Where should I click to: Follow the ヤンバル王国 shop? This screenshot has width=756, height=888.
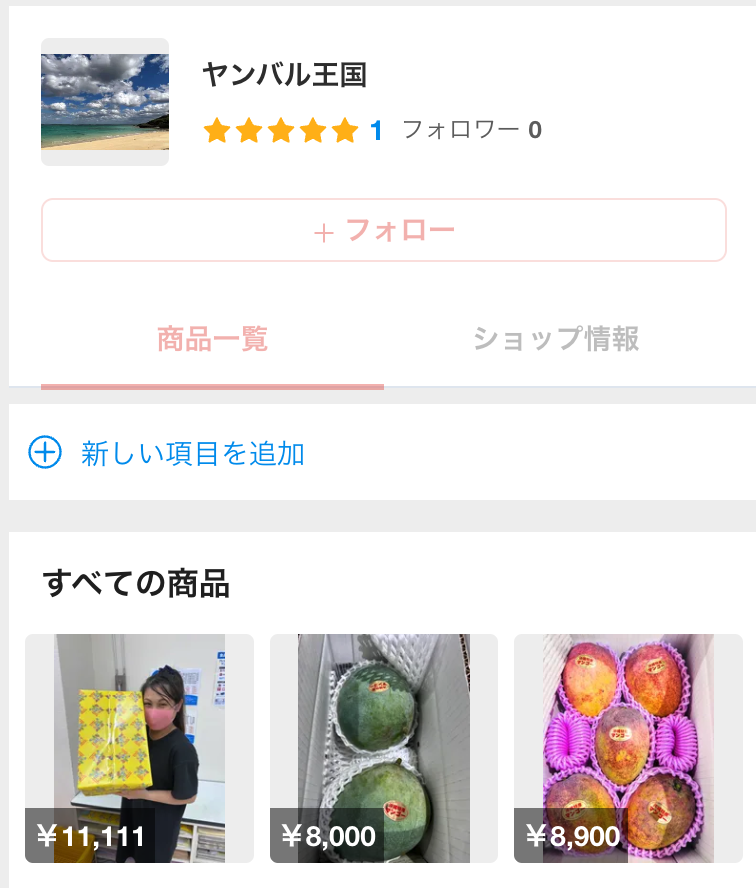(x=383, y=231)
